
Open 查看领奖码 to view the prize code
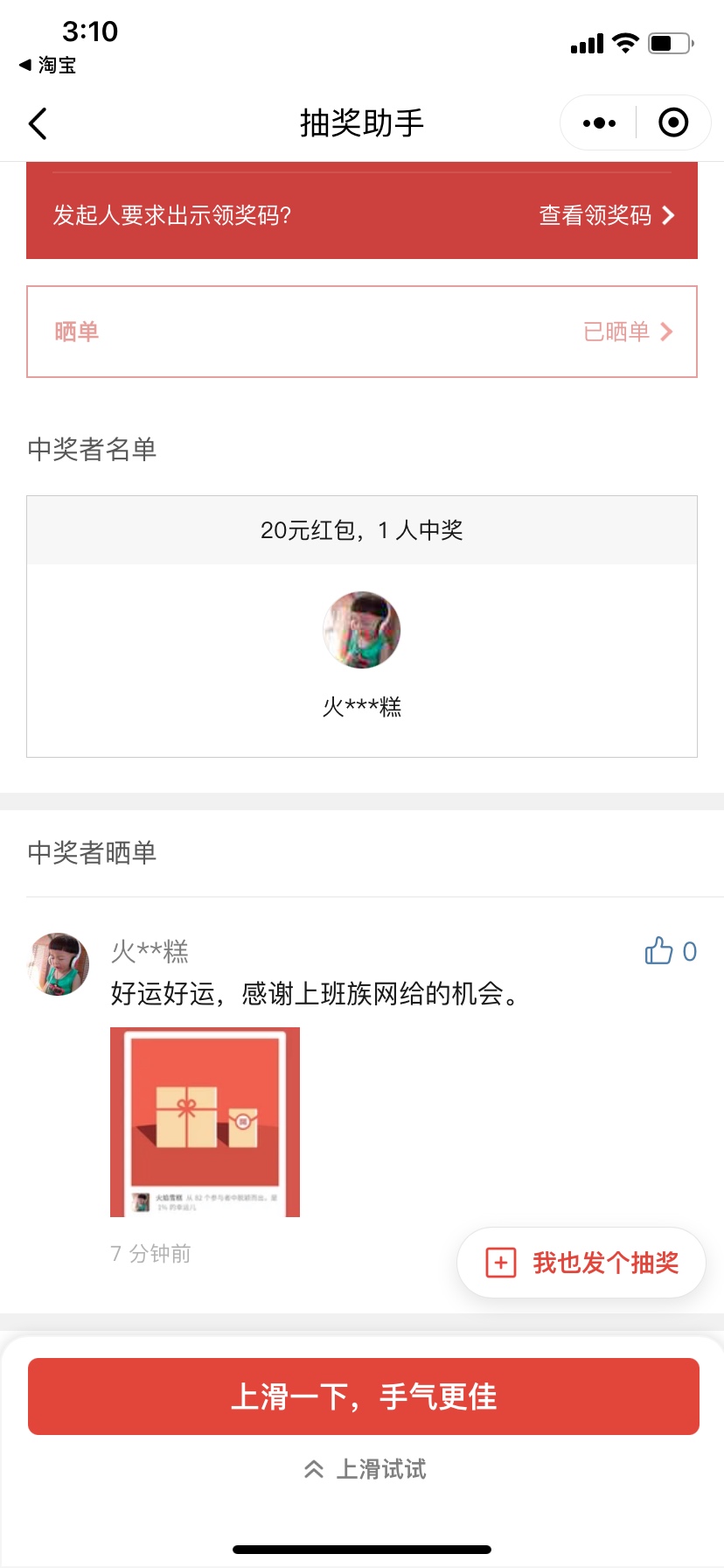606,215
